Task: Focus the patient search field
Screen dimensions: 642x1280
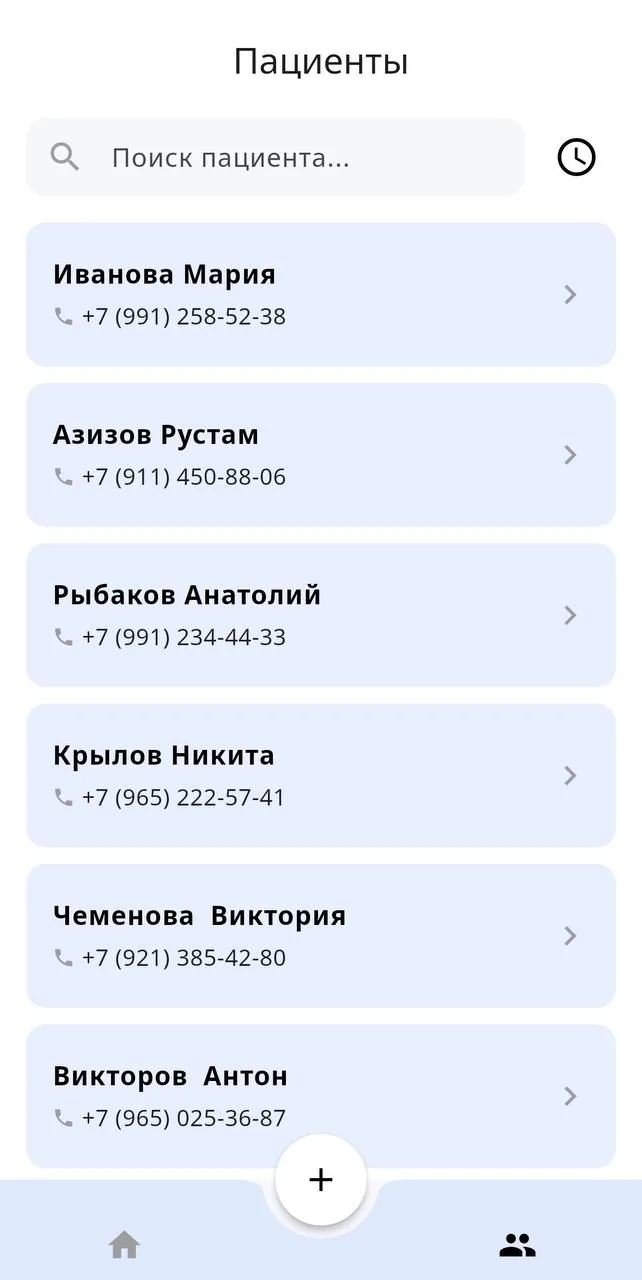Action: click(x=275, y=157)
